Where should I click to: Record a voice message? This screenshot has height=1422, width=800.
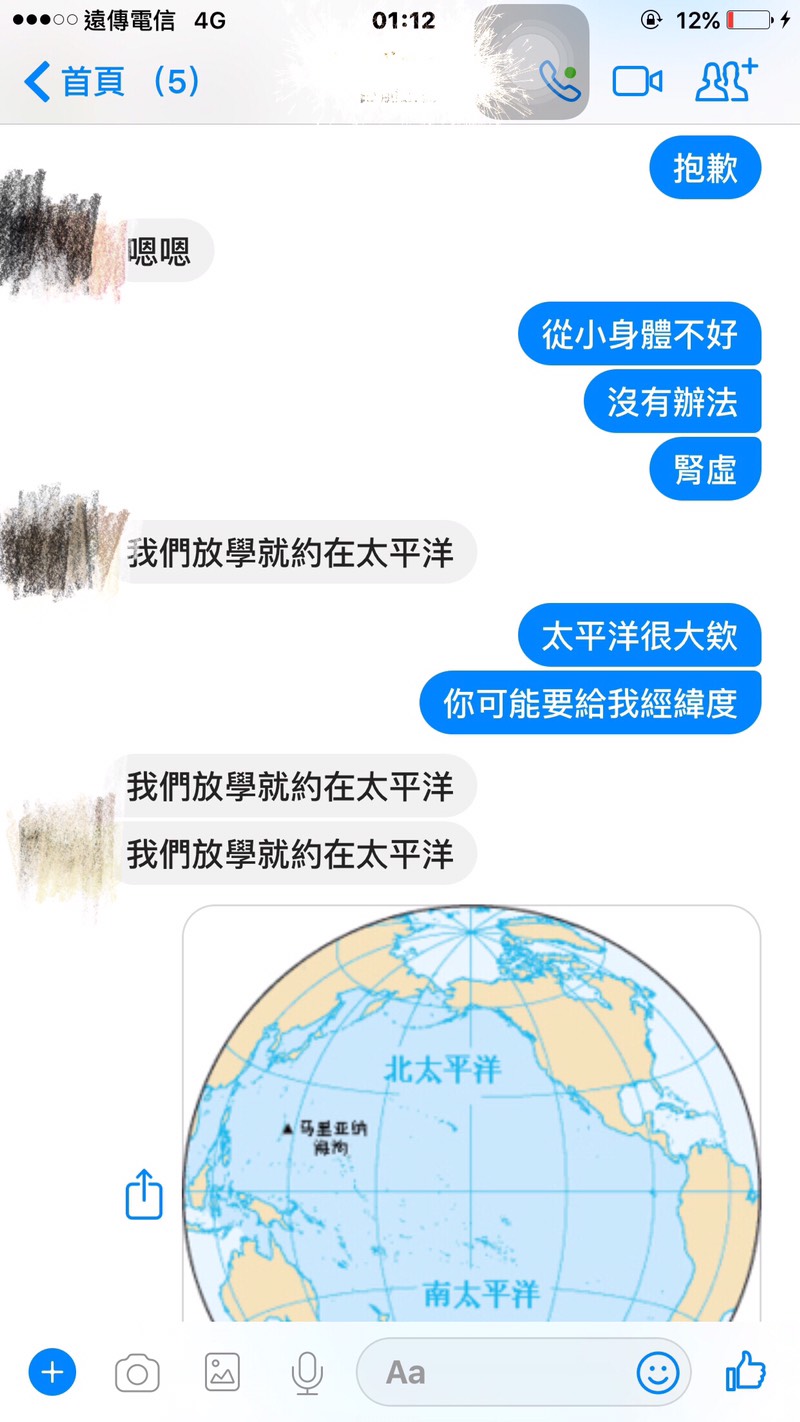pos(307,1372)
